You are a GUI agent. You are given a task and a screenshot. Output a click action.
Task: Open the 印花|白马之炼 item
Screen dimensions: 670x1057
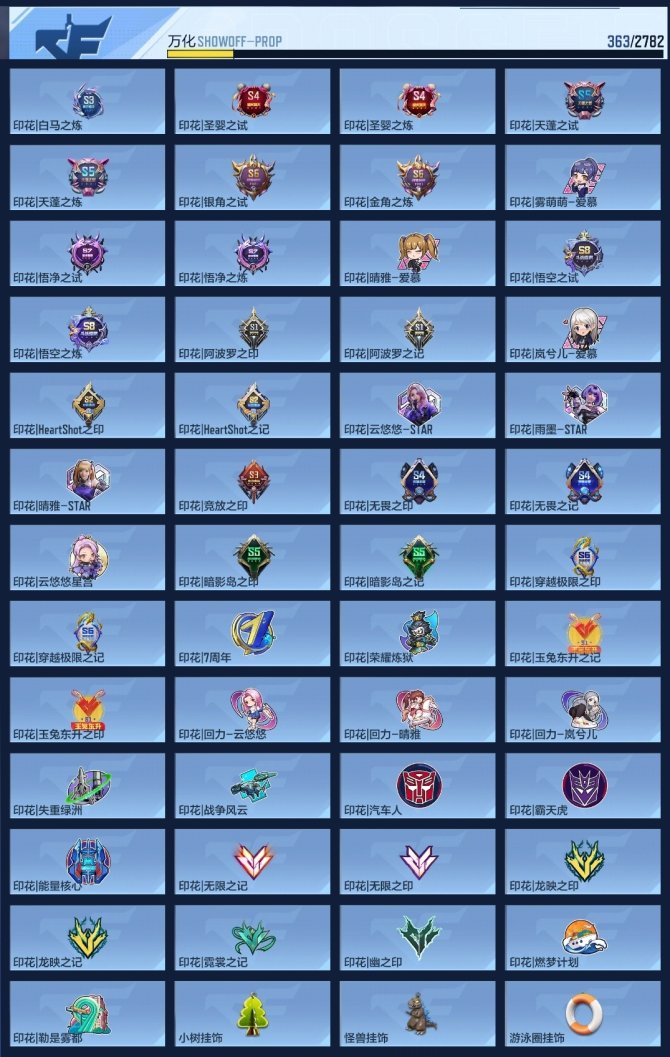(88, 101)
